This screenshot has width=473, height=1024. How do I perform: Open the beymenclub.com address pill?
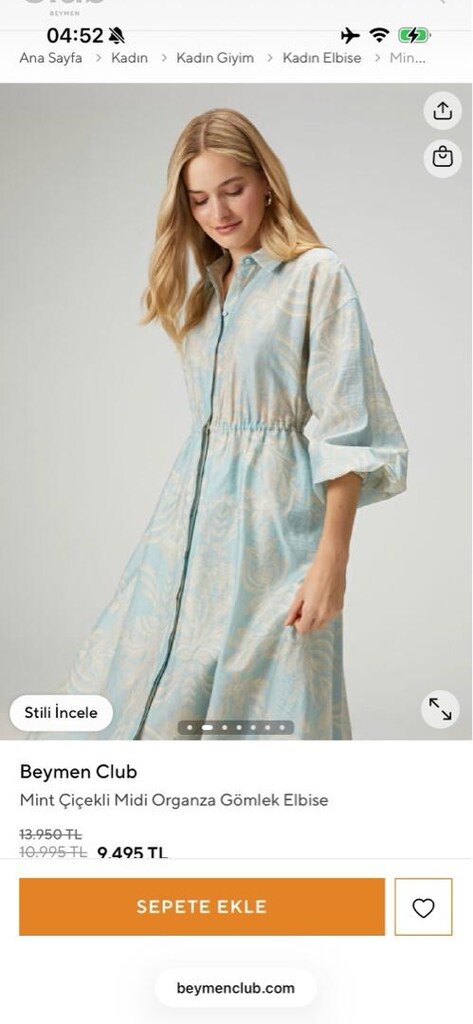tap(236, 988)
